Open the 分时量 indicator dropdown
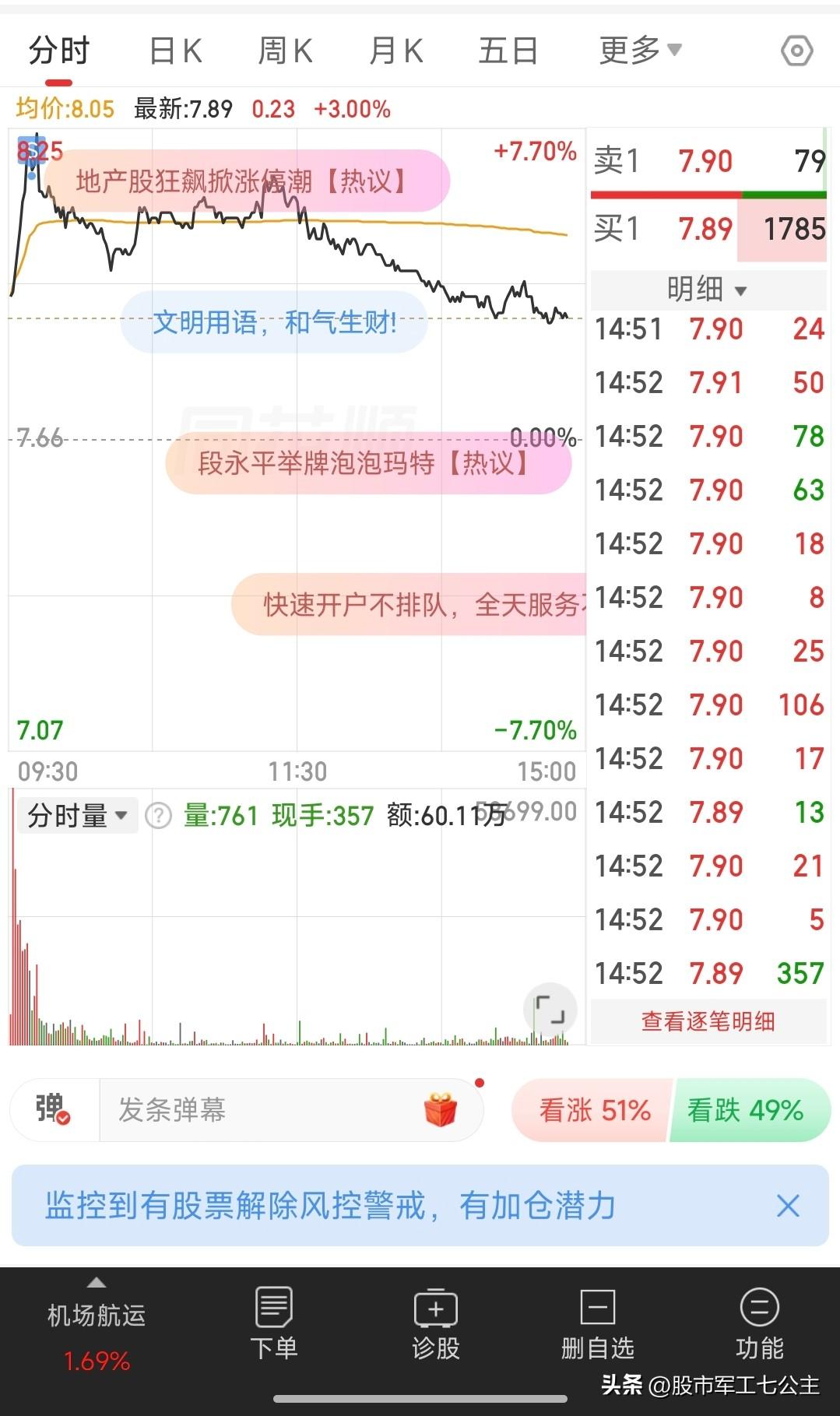The width and height of the screenshot is (840, 1416). click(77, 816)
